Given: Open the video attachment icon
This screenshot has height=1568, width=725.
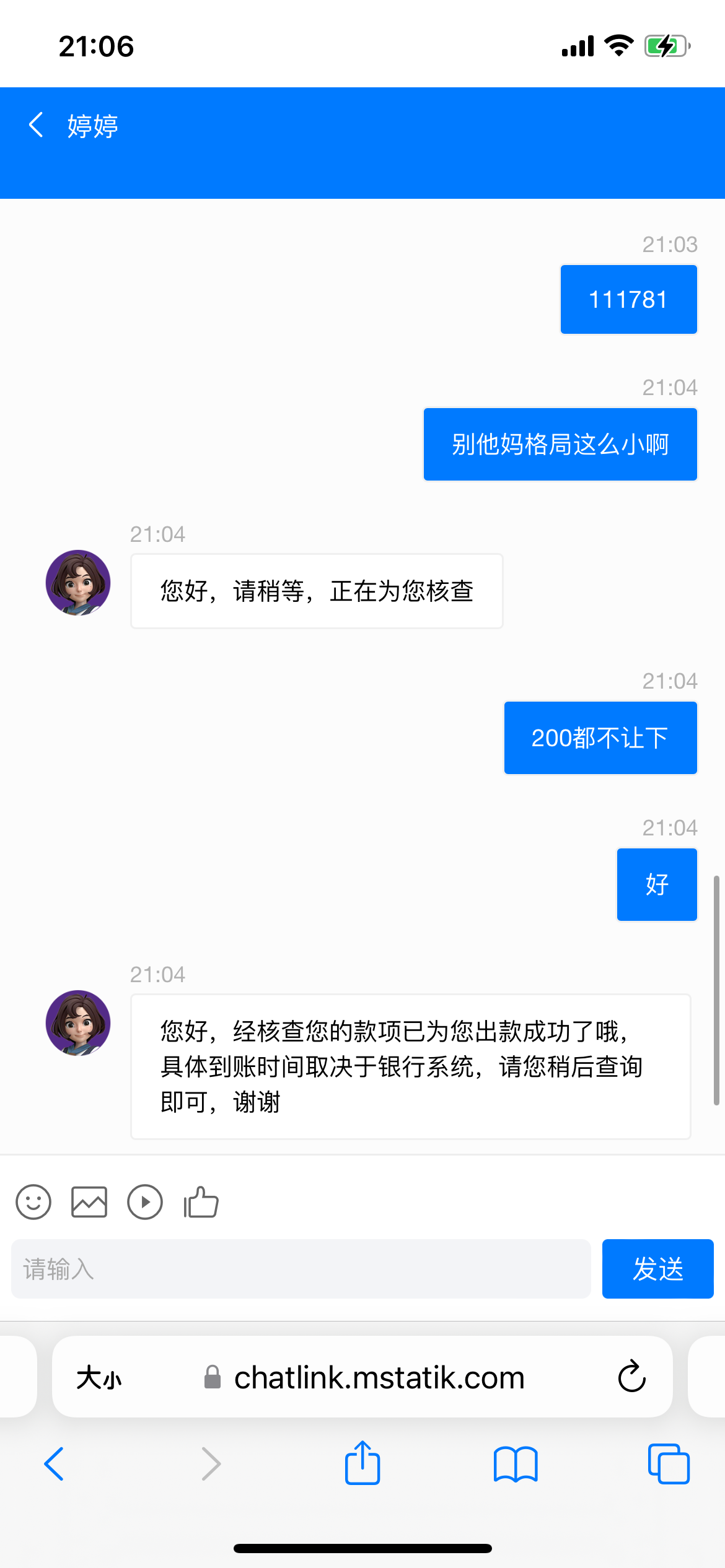Looking at the screenshot, I should pyautogui.click(x=145, y=1201).
